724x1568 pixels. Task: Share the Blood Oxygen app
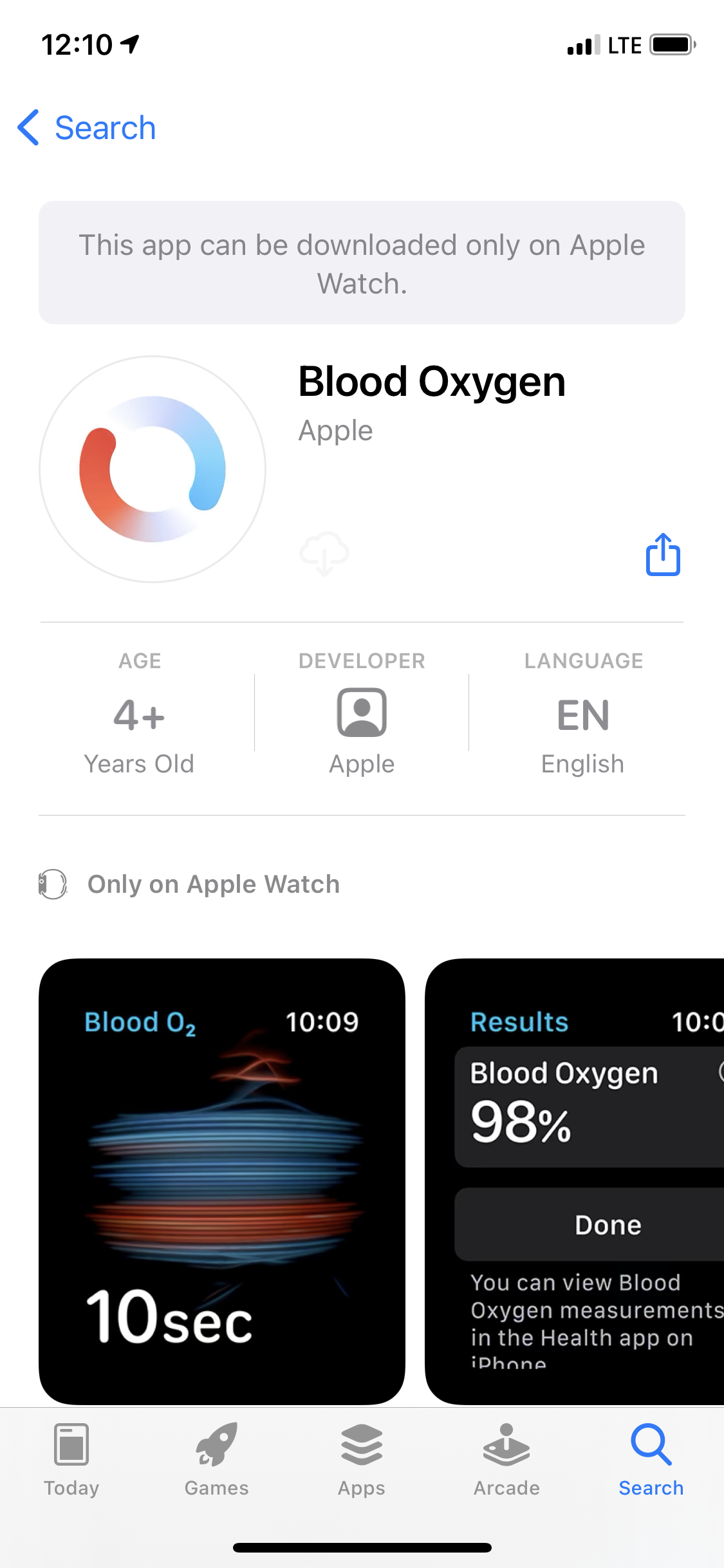click(x=662, y=554)
